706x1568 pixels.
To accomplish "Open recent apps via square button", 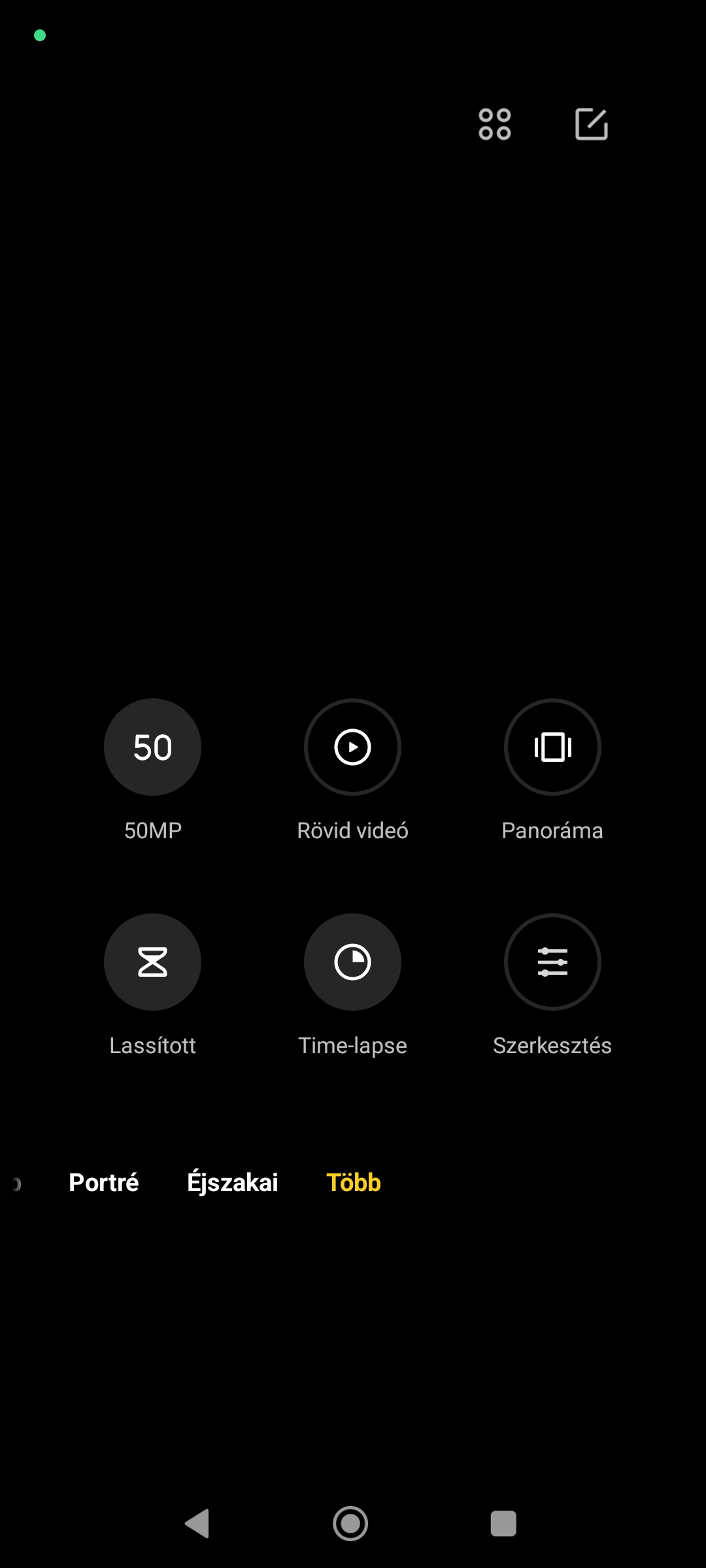I will coord(503,1524).
